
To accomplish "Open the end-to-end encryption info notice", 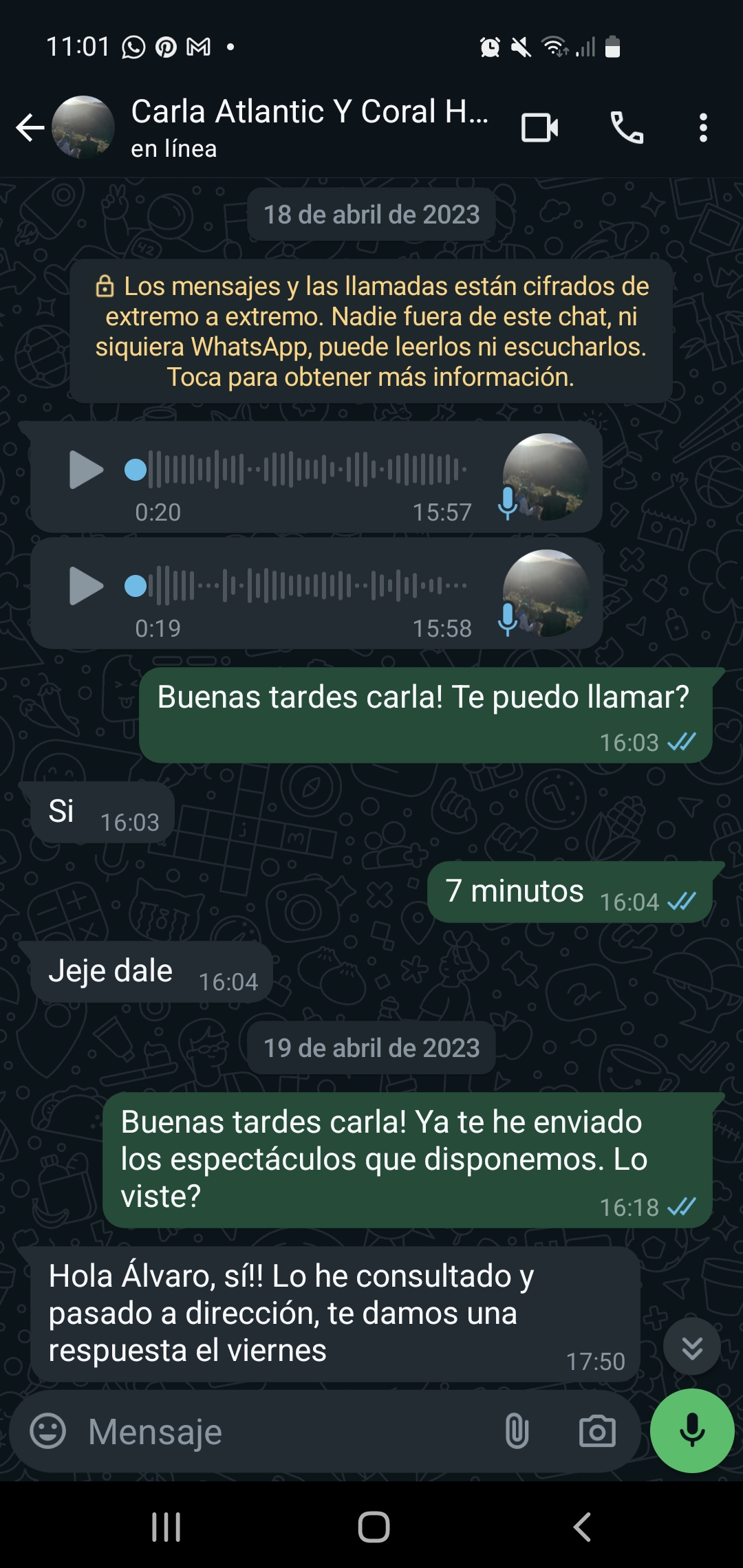I will (x=371, y=331).
